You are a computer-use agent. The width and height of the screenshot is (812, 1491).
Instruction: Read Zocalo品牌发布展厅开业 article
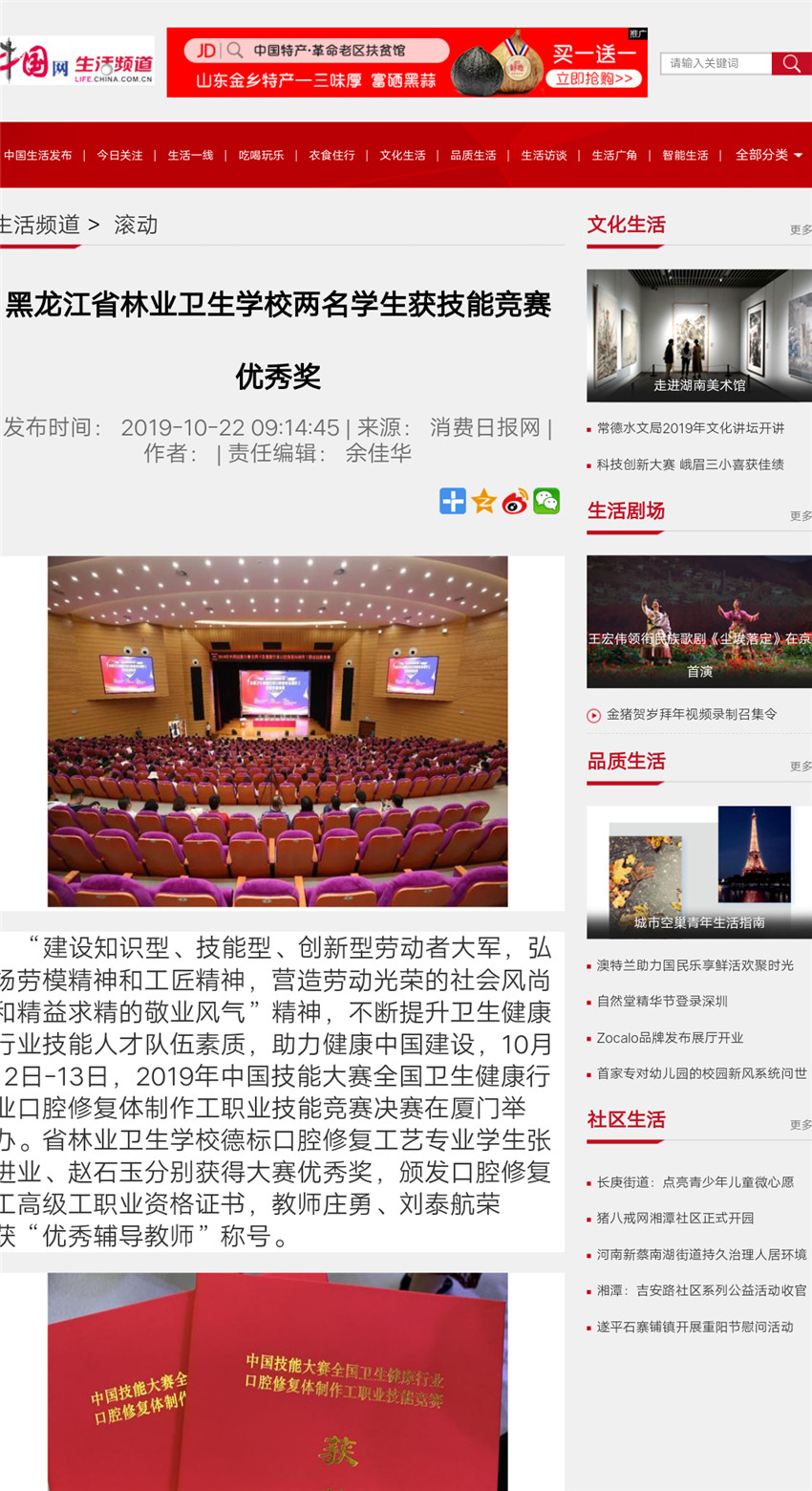[x=670, y=1038]
